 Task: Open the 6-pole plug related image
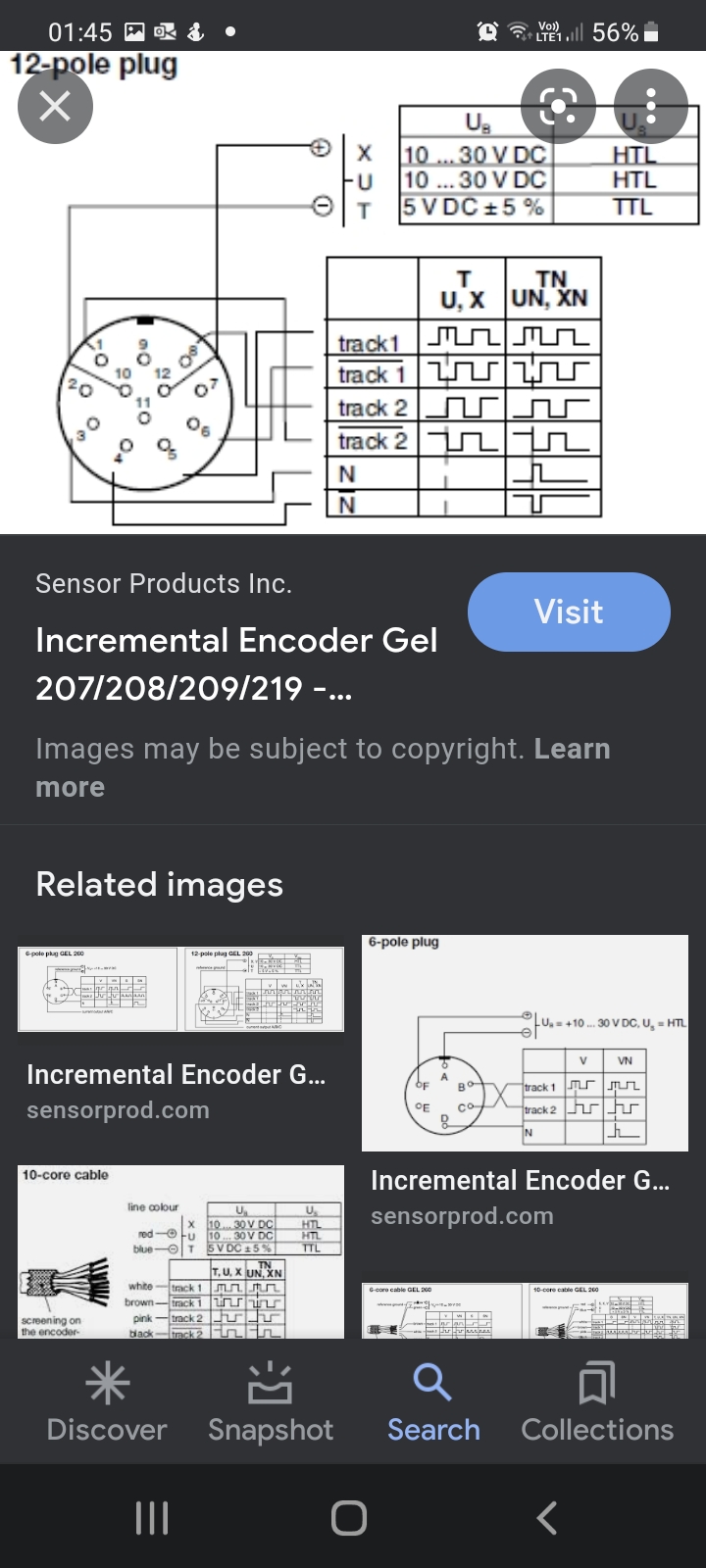(525, 1043)
